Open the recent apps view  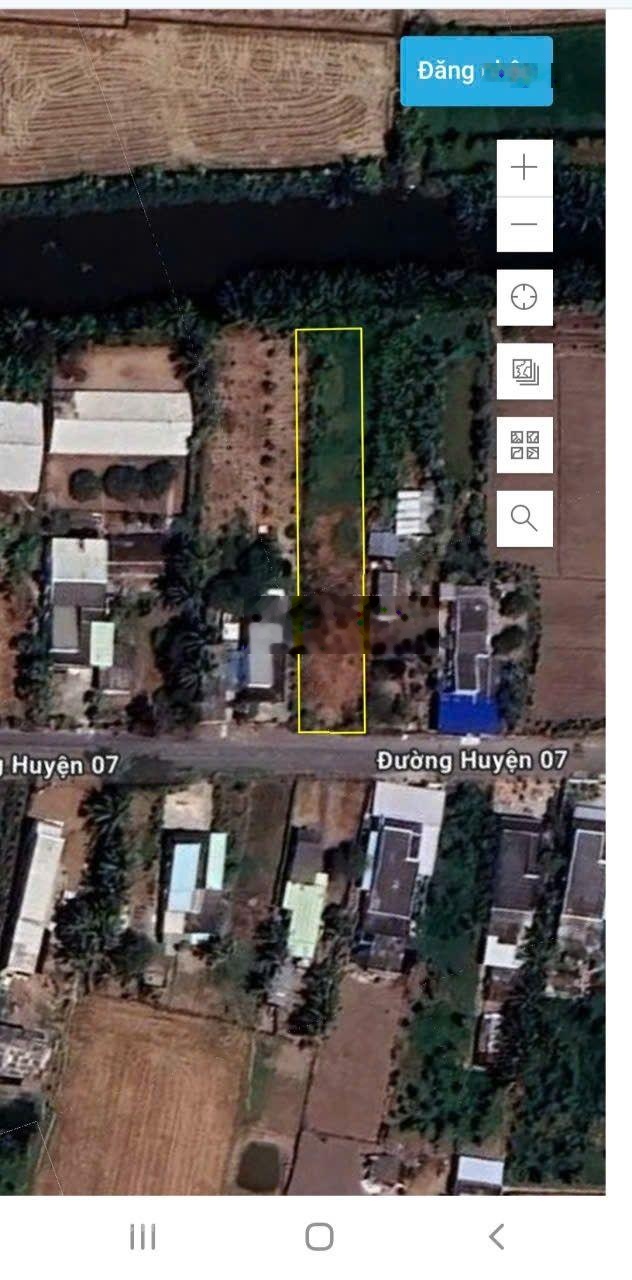click(x=143, y=1237)
